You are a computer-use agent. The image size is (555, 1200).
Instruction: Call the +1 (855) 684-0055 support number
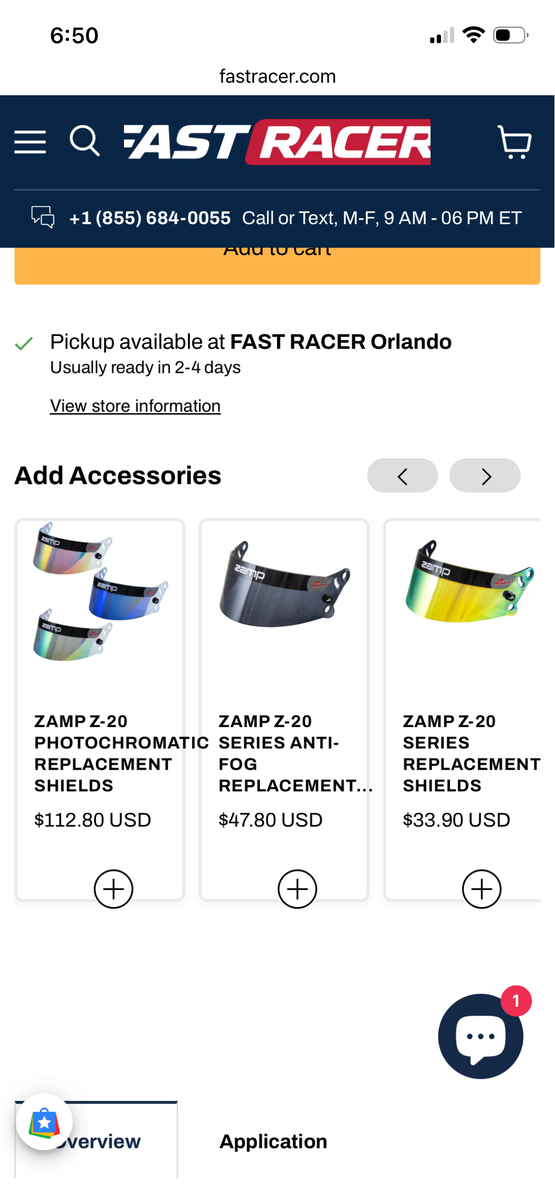click(150, 217)
